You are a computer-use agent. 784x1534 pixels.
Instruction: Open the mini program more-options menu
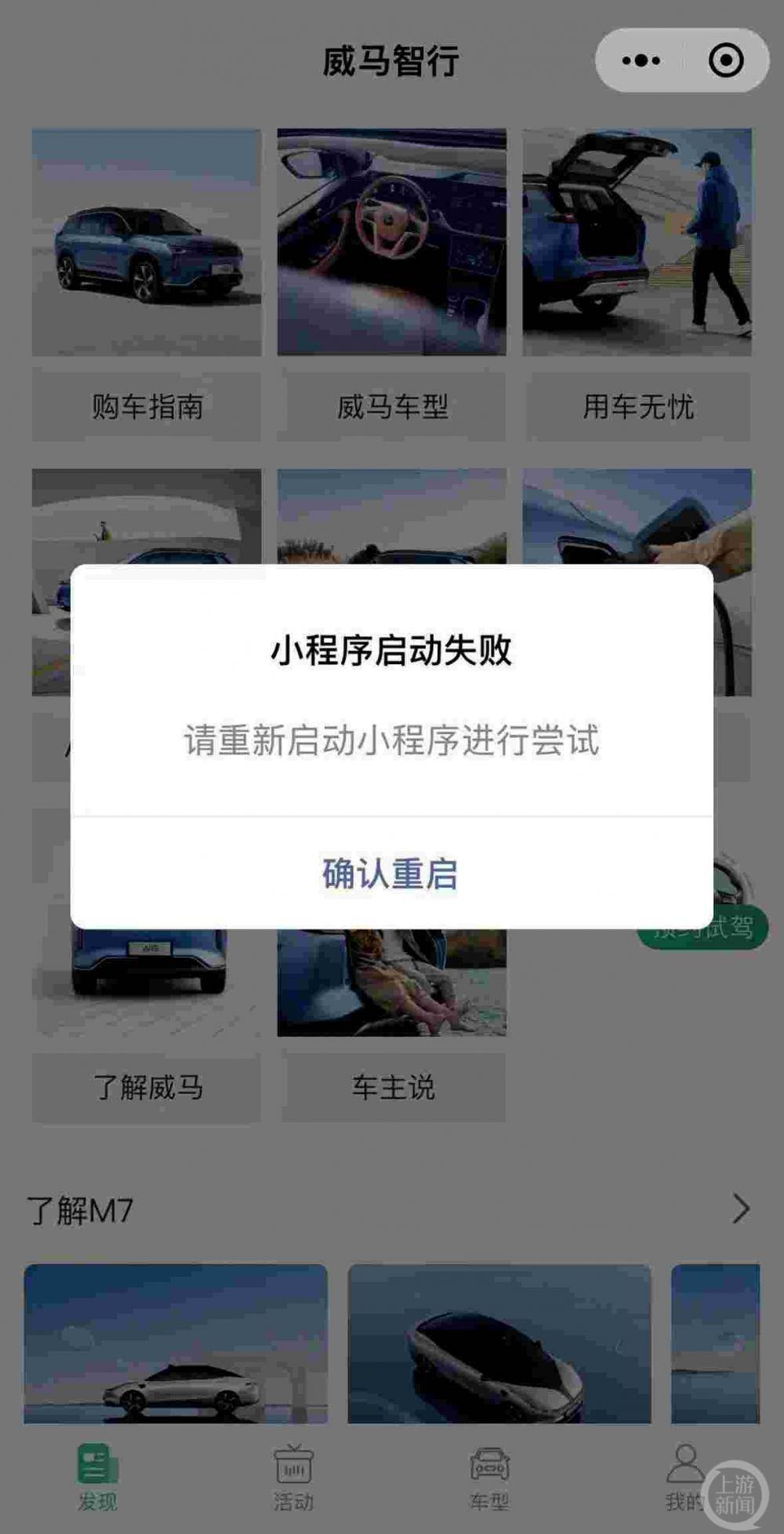(641, 60)
